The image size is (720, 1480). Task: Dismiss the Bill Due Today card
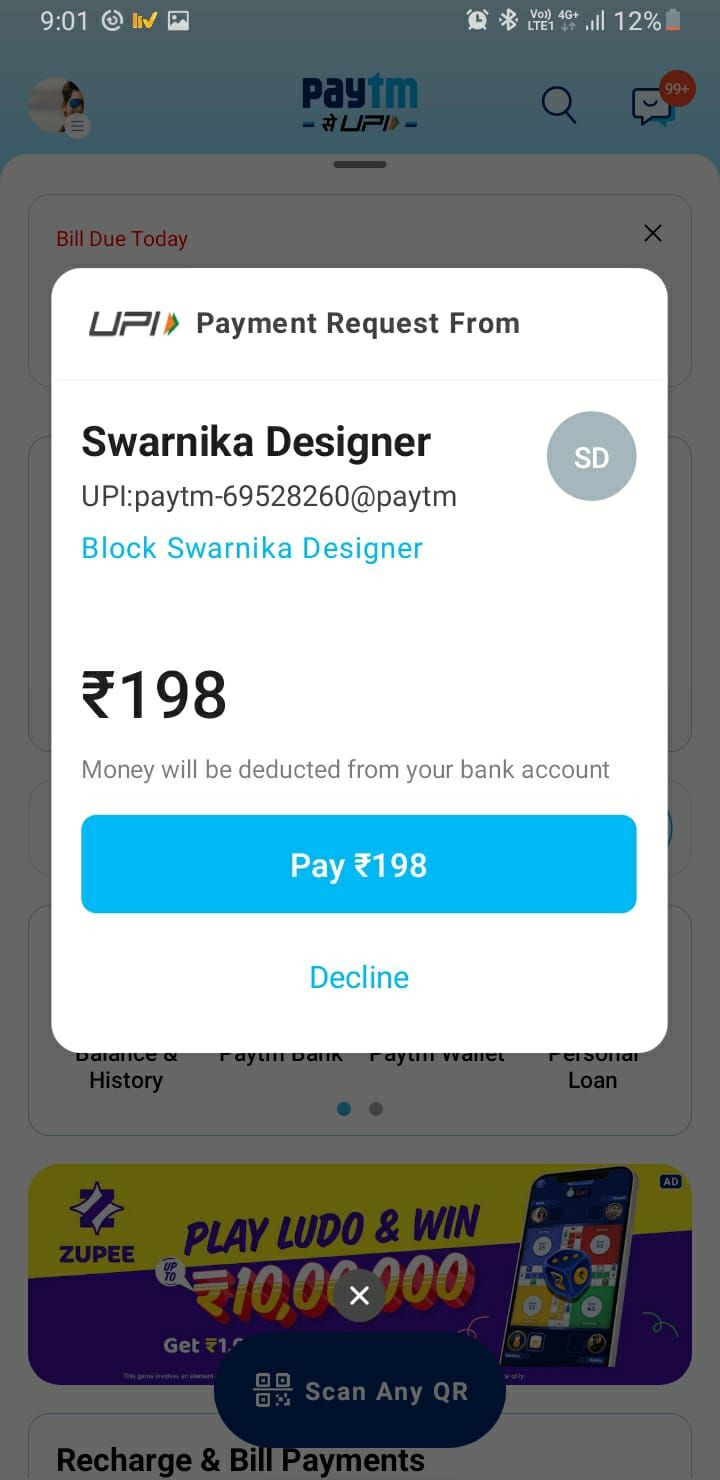tap(653, 233)
